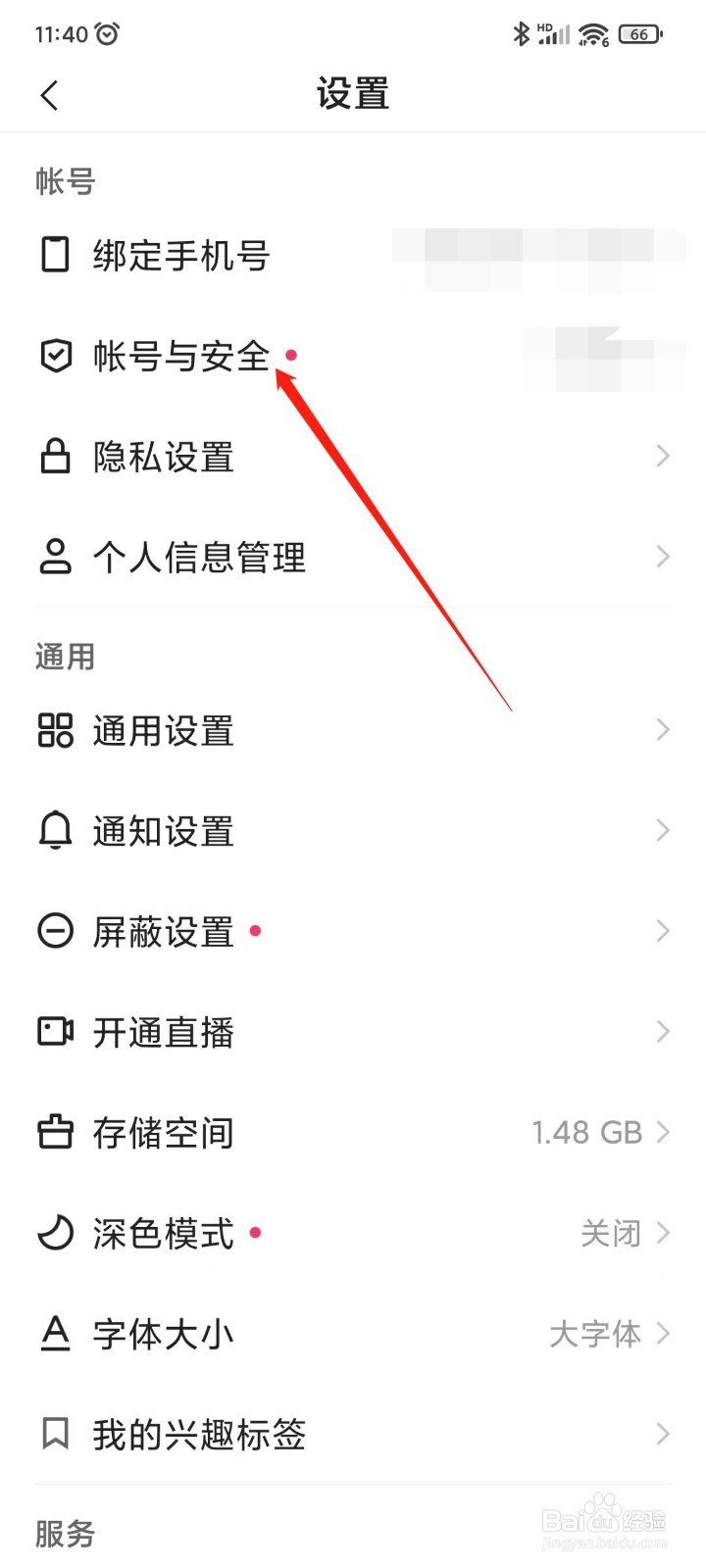Tap the bind phone number icon
706x1568 pixels.
(x=55, y=255)
